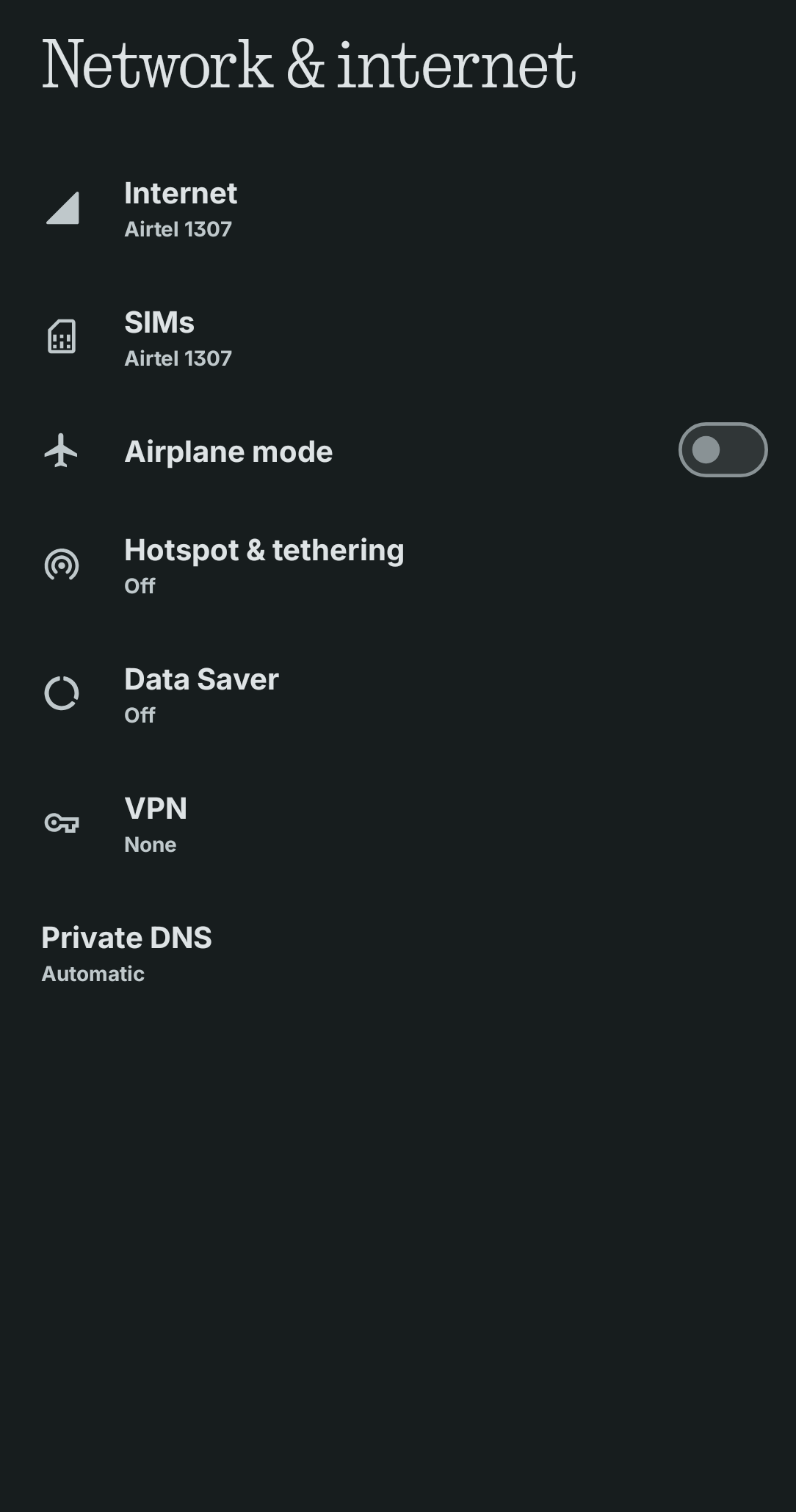Screen dimensions: 796x1512
Task: Click the Automatic label under Private DNS
Action: pos(93,974)
